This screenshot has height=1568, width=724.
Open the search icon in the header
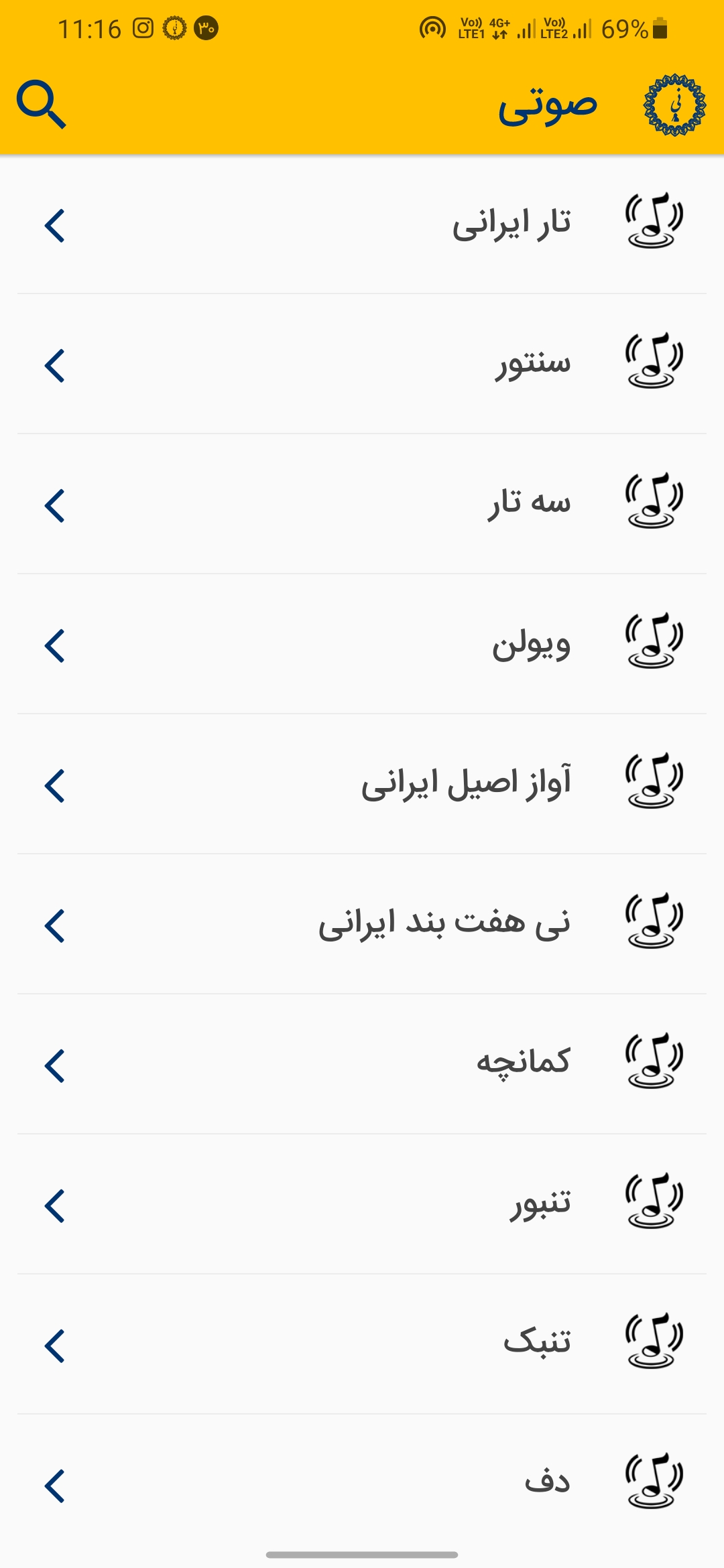(42, 105)
